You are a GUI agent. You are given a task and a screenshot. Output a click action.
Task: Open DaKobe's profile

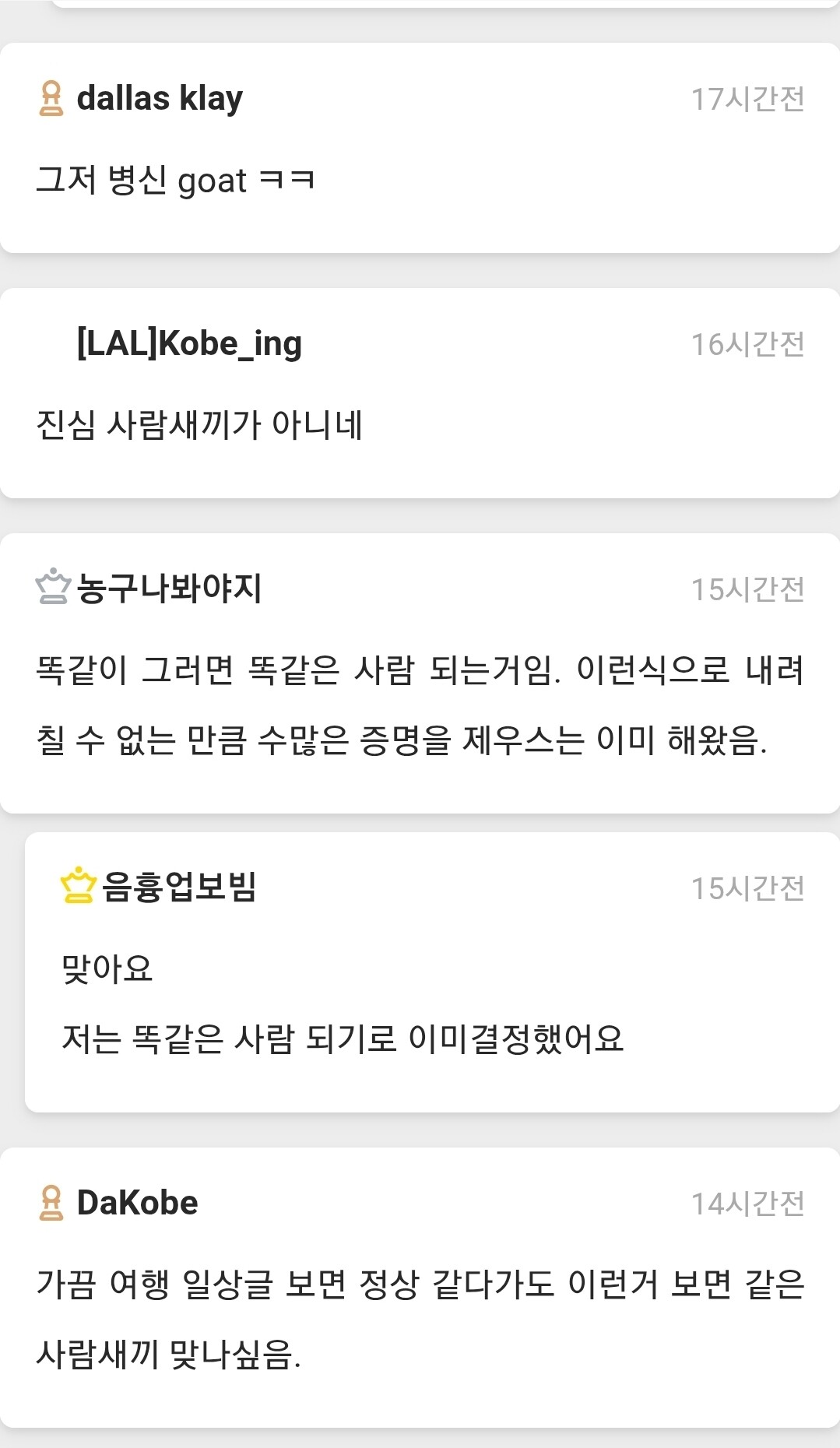pyautogui.click(x=137, y=1203)
